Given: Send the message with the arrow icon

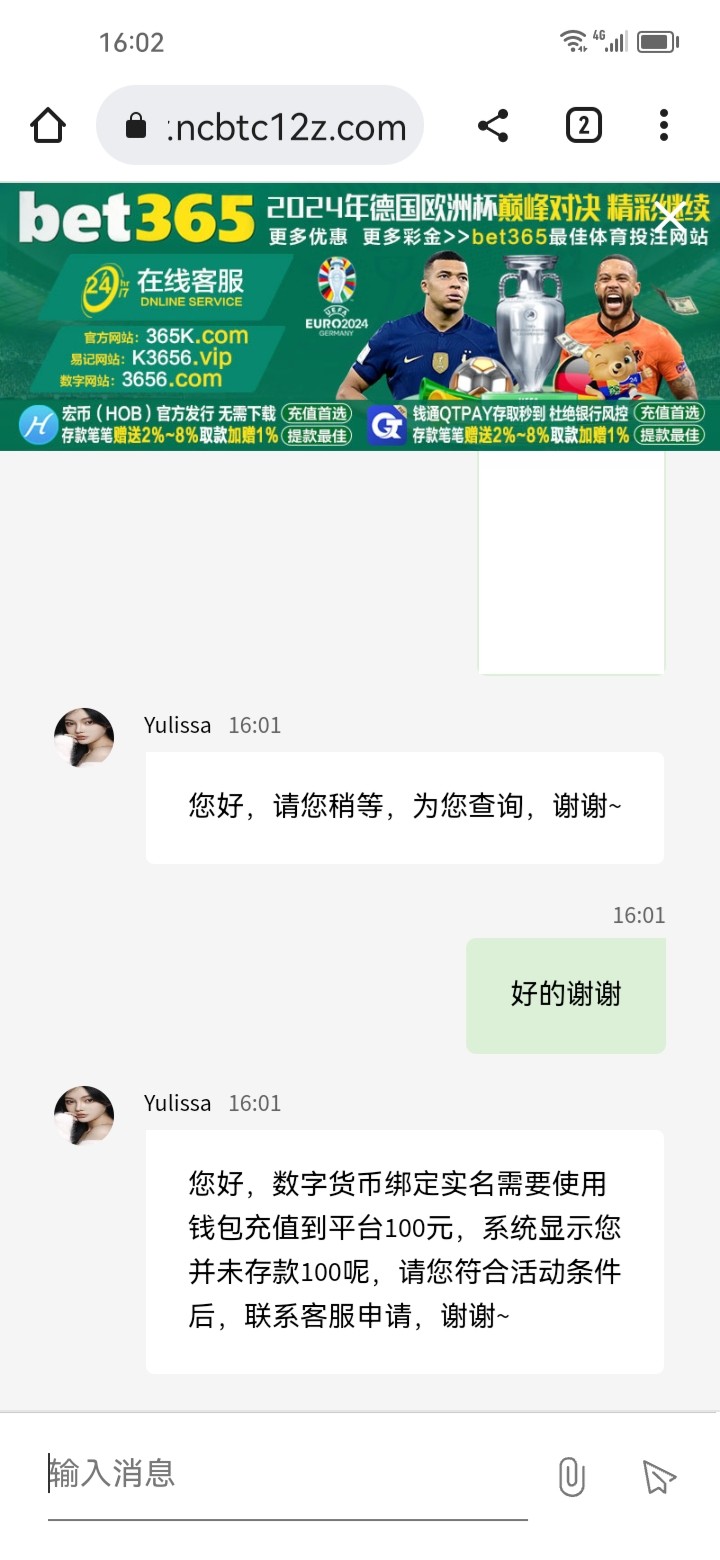Looking at the screenshot, I should pyautogui.click(x=659, y=1476).
